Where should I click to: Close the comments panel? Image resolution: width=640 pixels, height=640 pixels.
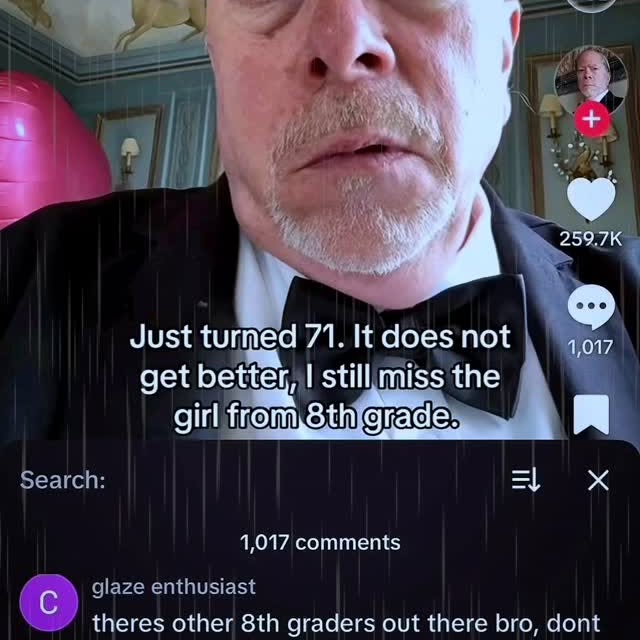[598, 481]
